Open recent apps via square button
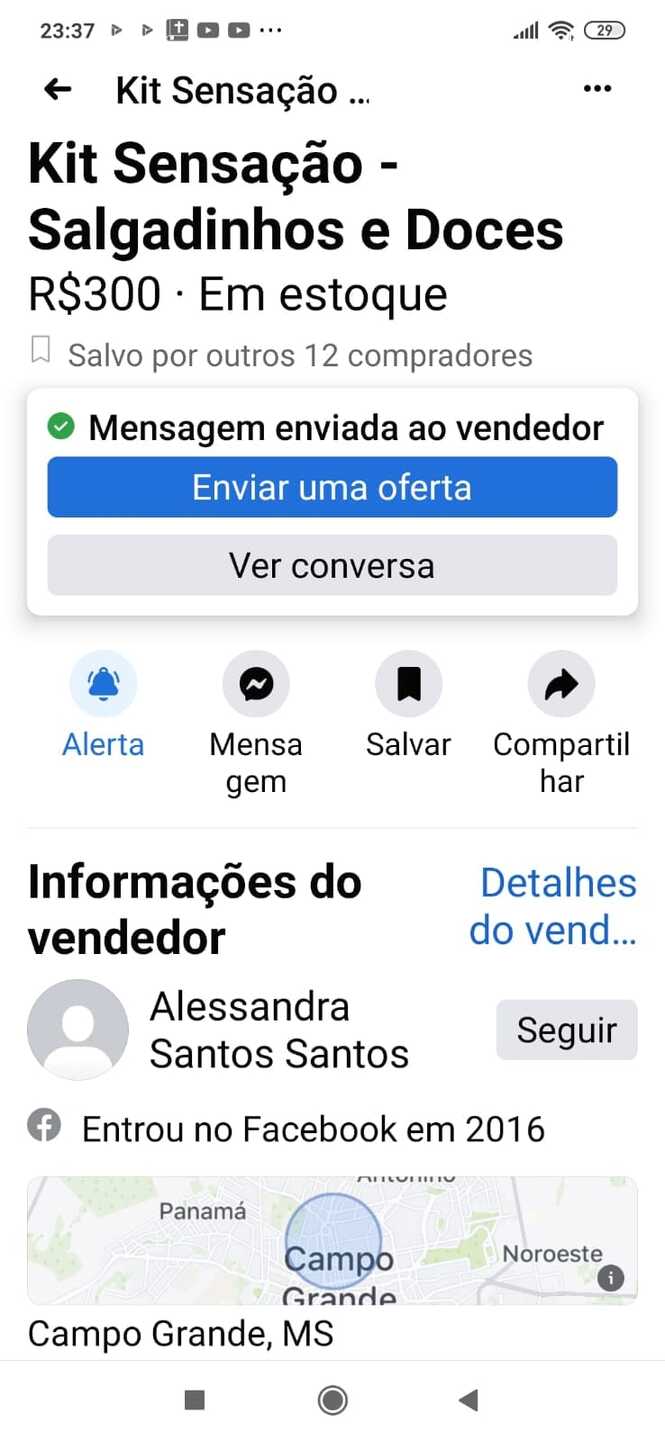The image size is (665, 1440). (195, 1401)
